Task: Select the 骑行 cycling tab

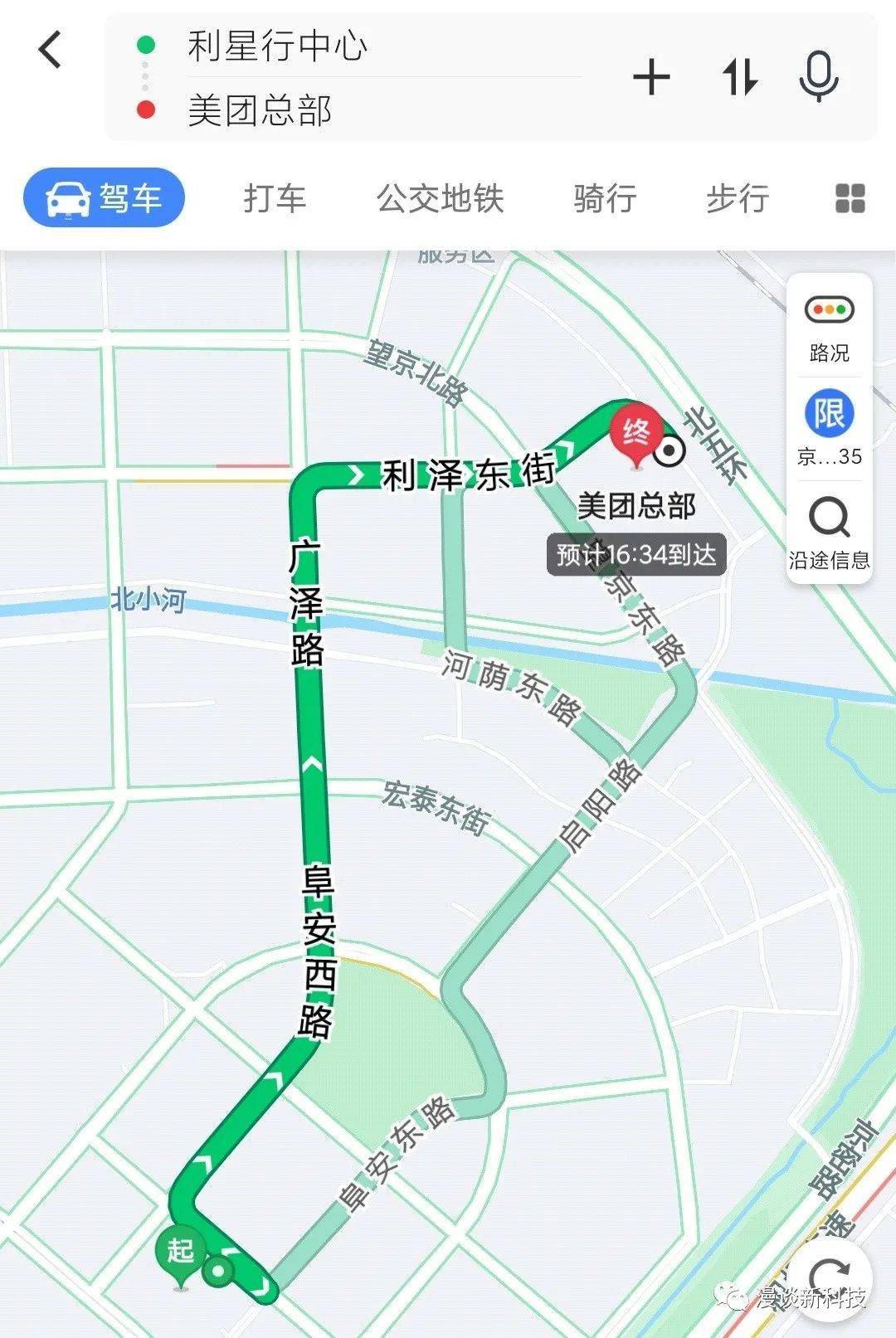Action: [604, 199]
